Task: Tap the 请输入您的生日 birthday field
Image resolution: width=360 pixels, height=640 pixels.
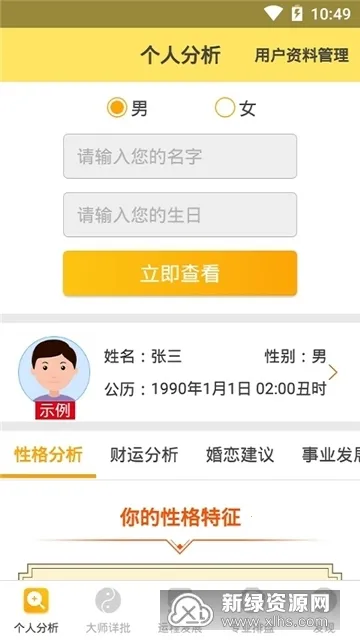Action: [x=180, y=215]
